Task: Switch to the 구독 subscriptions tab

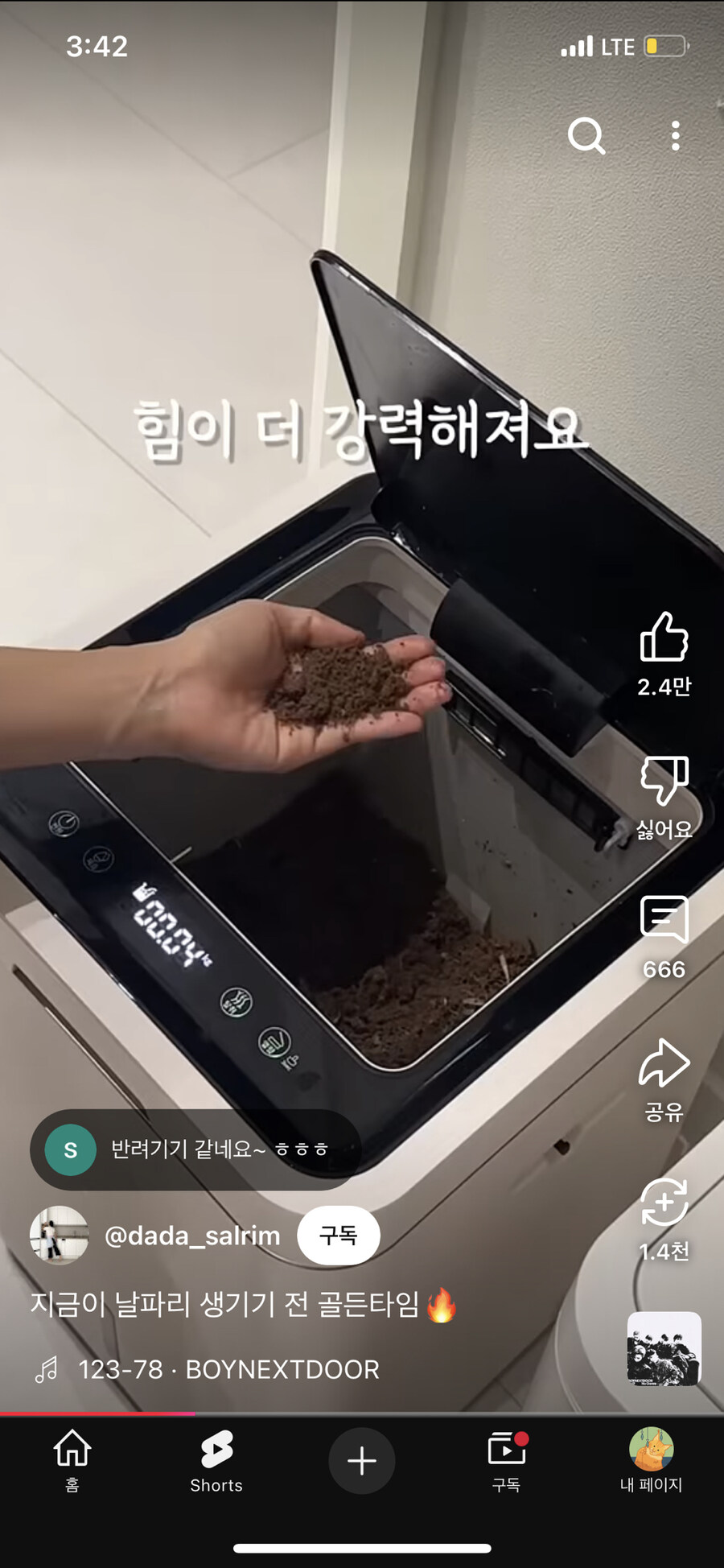Action: tap(507, 1460)
